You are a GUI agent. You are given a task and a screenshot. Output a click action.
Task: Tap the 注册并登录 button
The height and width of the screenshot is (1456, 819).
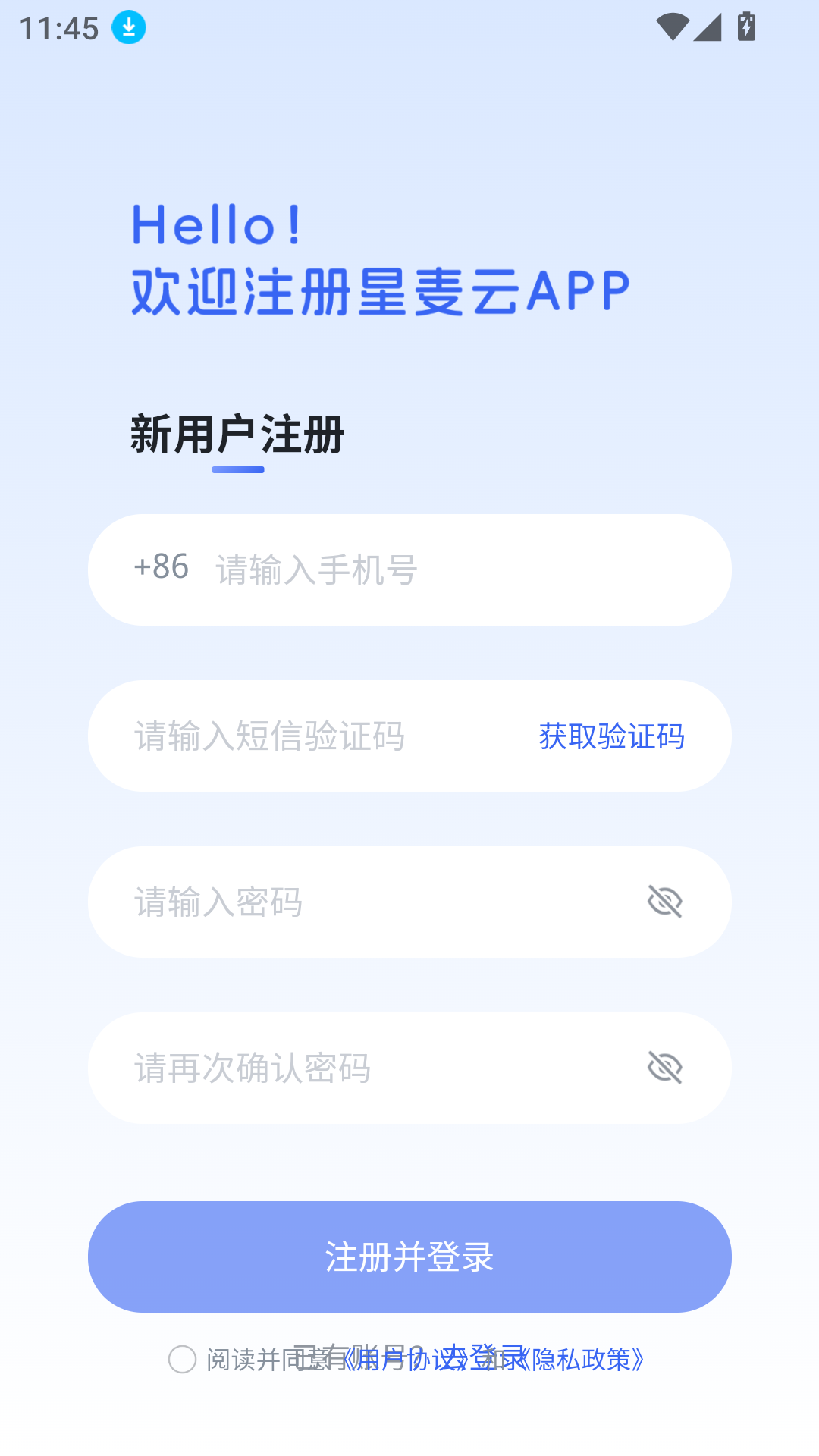[x=409, y=1257]
